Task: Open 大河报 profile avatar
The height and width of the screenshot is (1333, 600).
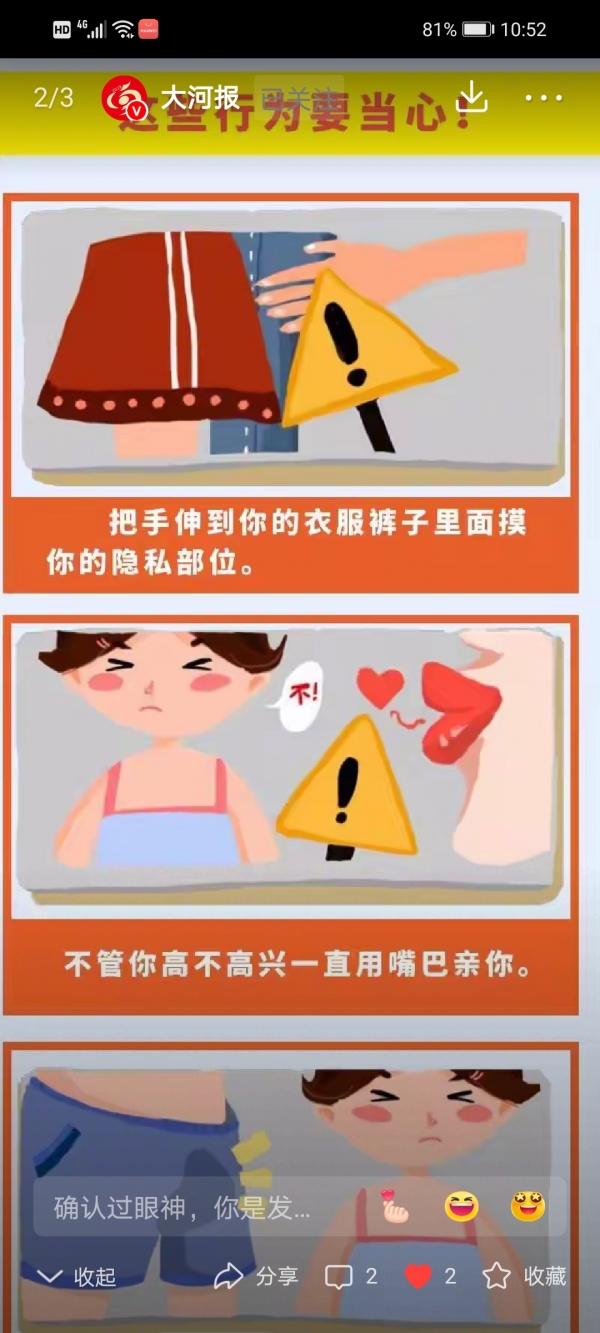Action: (x=125, y=98)
